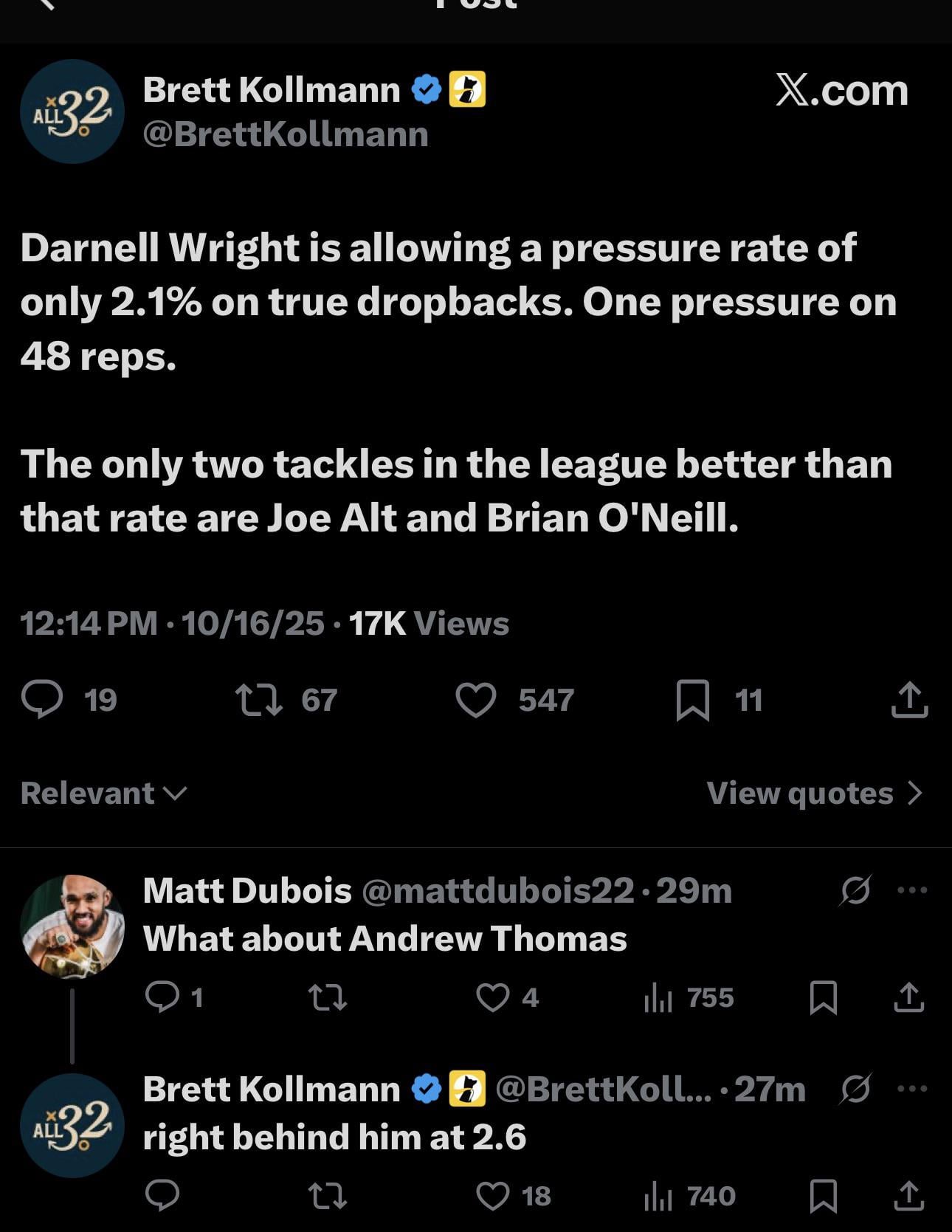Like the Darnell Wright post
Screen dimensions: 952x1232
tap(476, 699)
